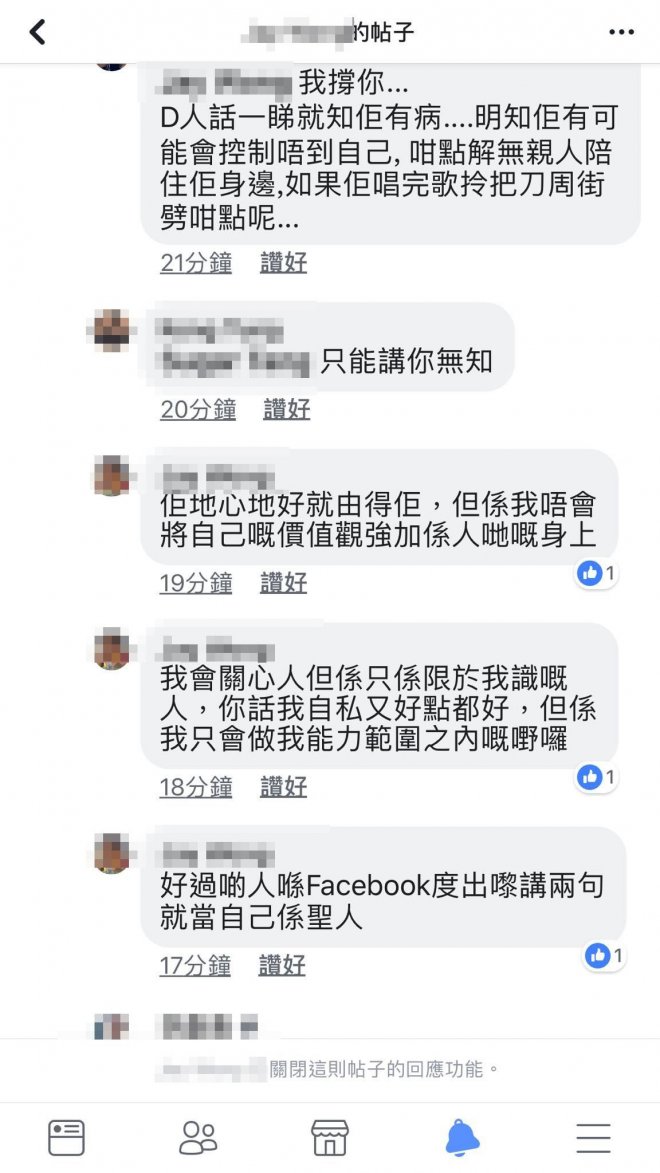
Task: Switch to the News Feed tab
Action: 66,1137
